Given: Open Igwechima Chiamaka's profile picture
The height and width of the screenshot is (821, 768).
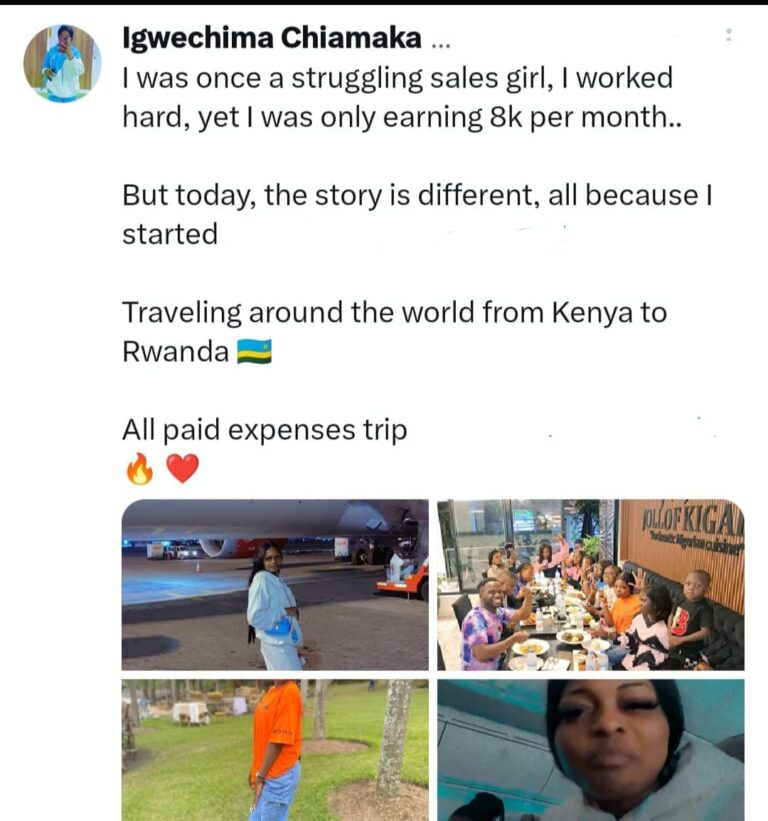Looking at the screenshot, I should tap(62, 63).
